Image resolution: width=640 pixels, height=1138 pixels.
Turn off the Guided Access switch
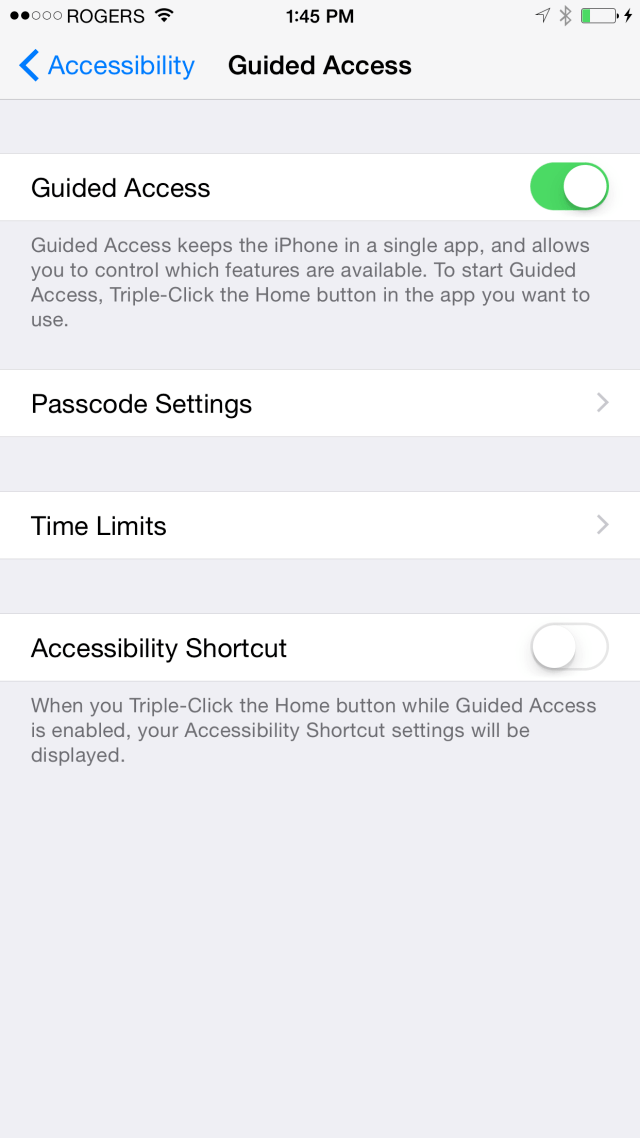click(x=569, y=188)
